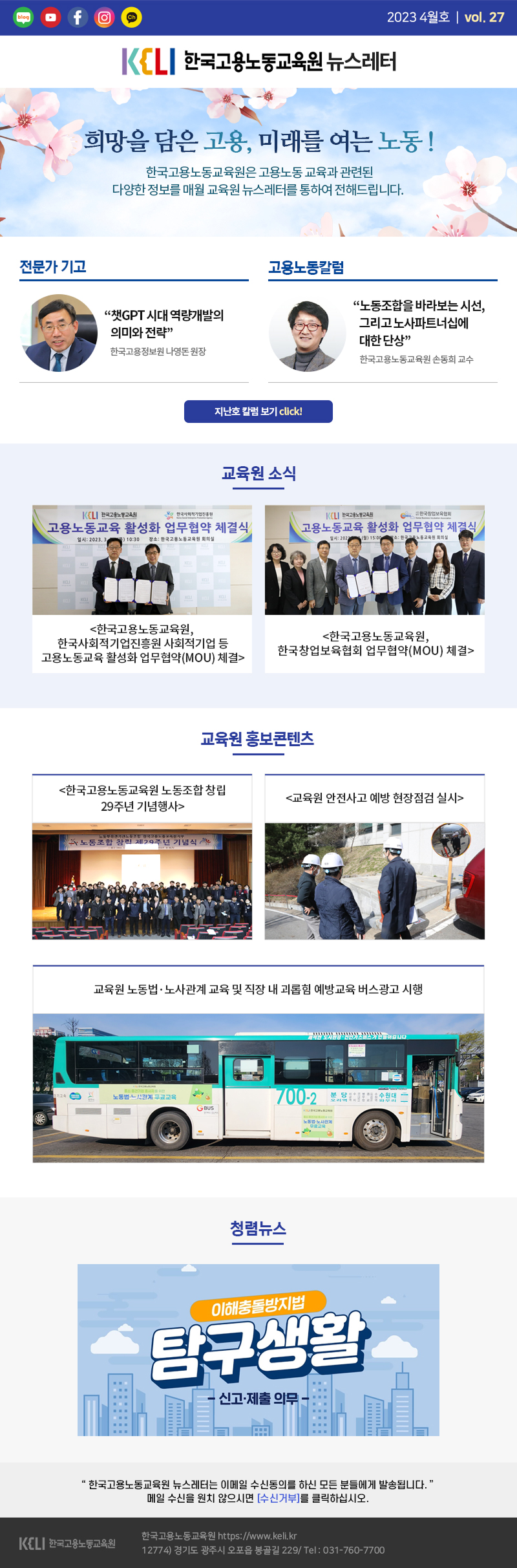This screenshot has width=517, height=1568.
Task: Open the Instagram icon
Action: click(x=104, y=17)
